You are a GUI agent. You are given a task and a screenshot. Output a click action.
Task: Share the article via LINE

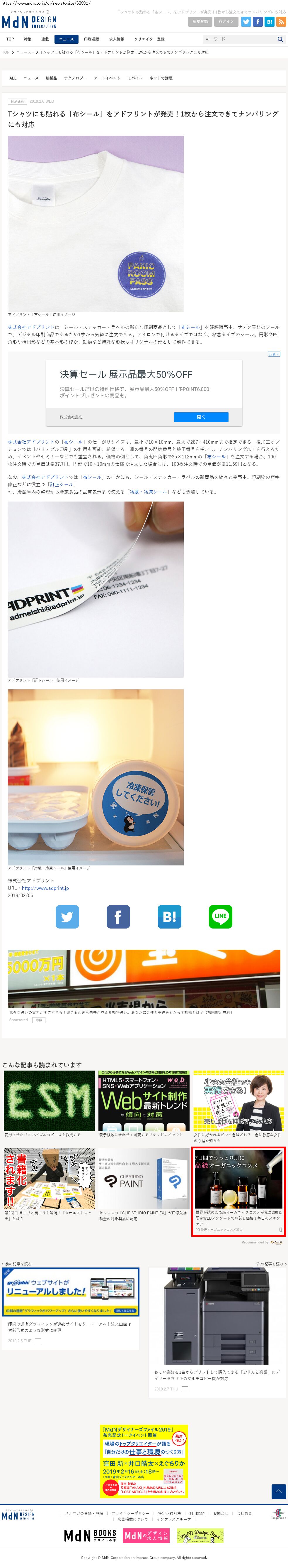click(220, 916)
